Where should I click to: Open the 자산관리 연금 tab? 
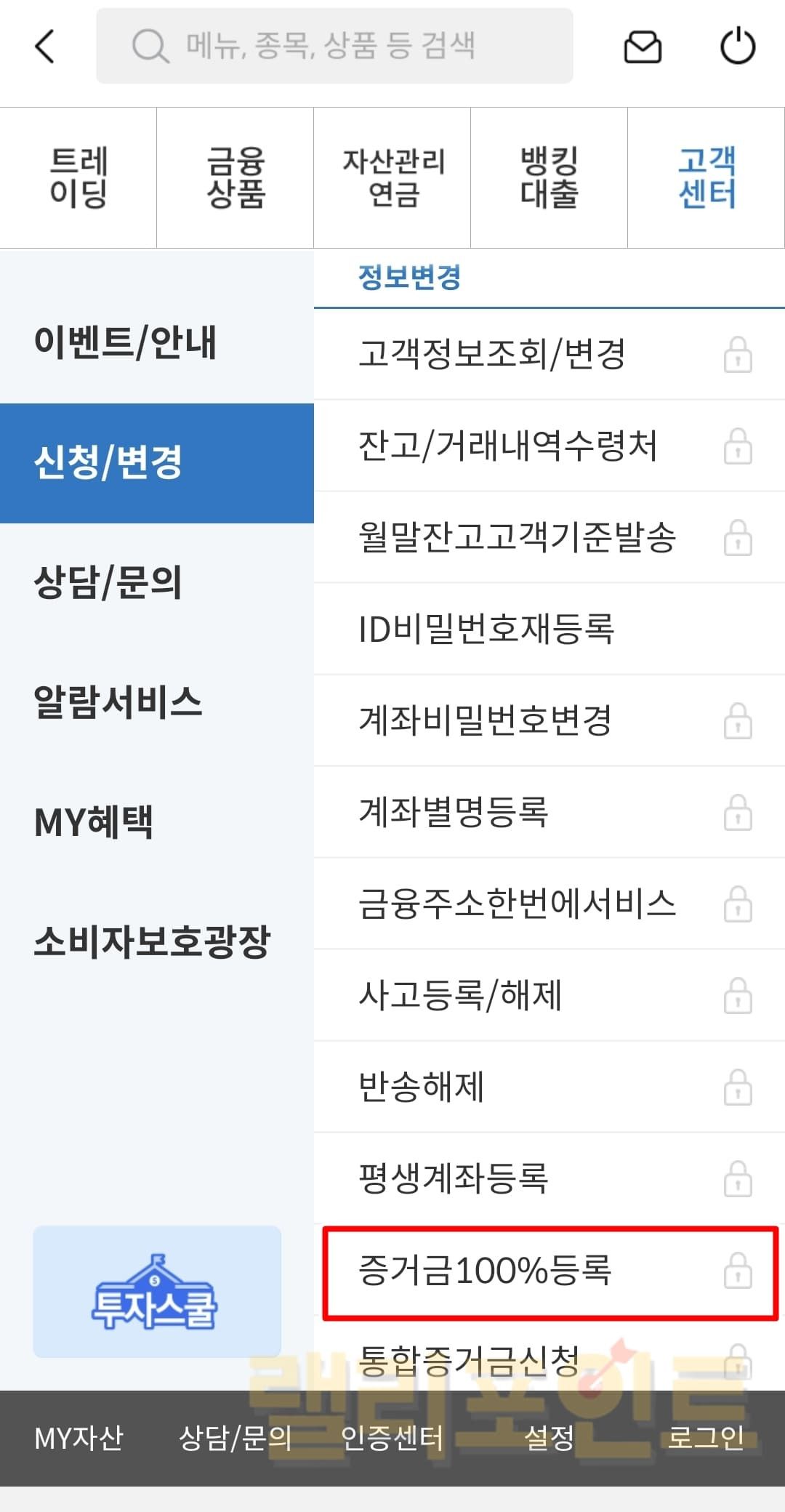pos(392,178)
